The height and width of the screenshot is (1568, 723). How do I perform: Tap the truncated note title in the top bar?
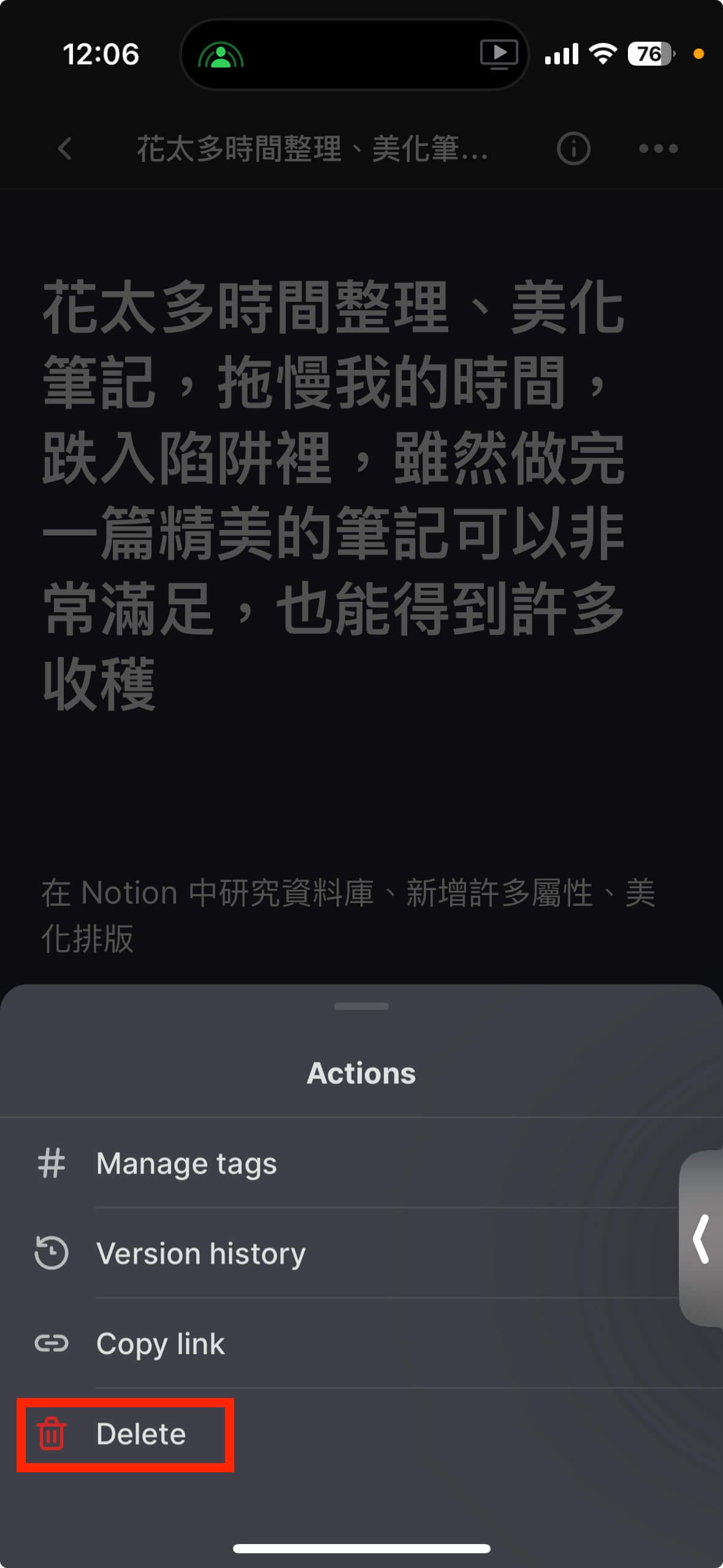(310, 148)
